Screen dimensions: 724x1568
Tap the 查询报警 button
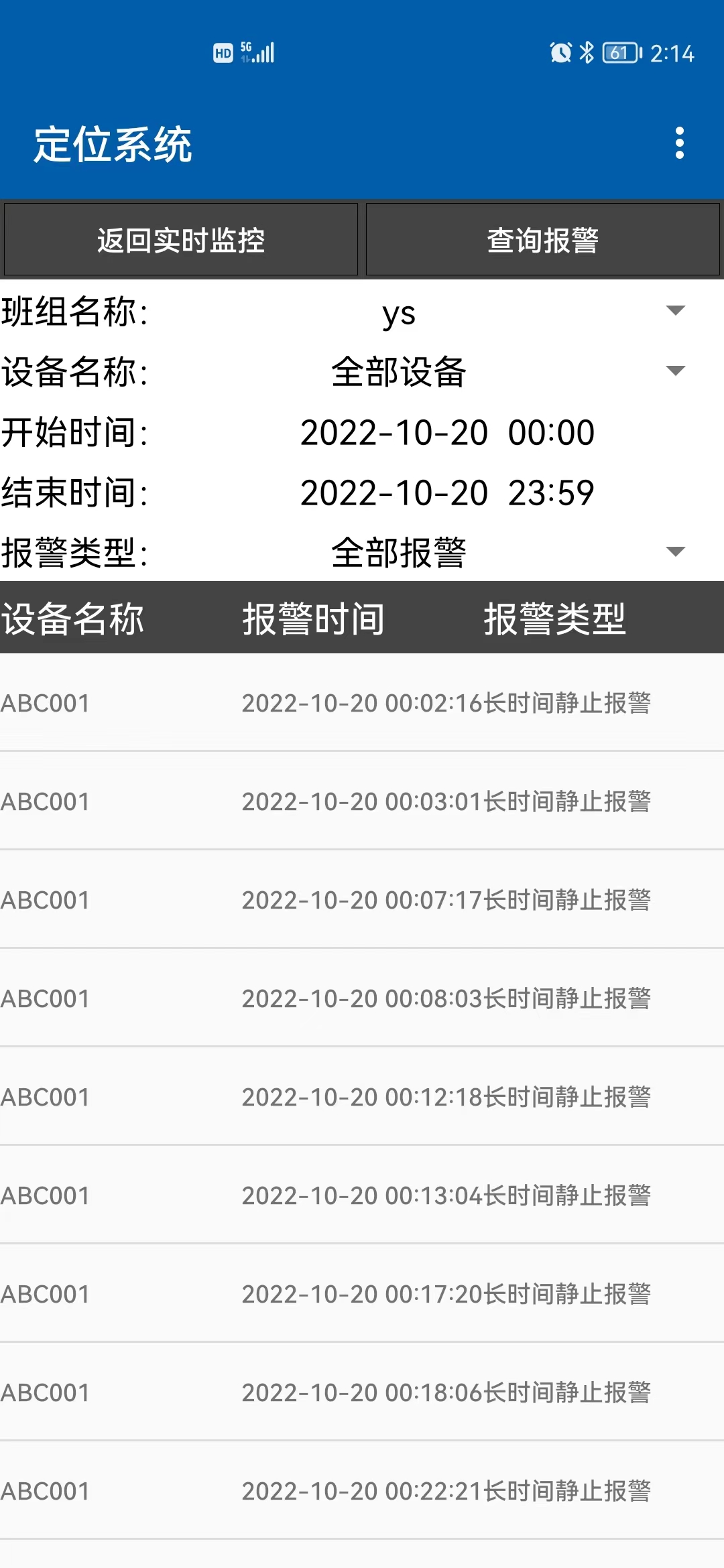[543, 240]
